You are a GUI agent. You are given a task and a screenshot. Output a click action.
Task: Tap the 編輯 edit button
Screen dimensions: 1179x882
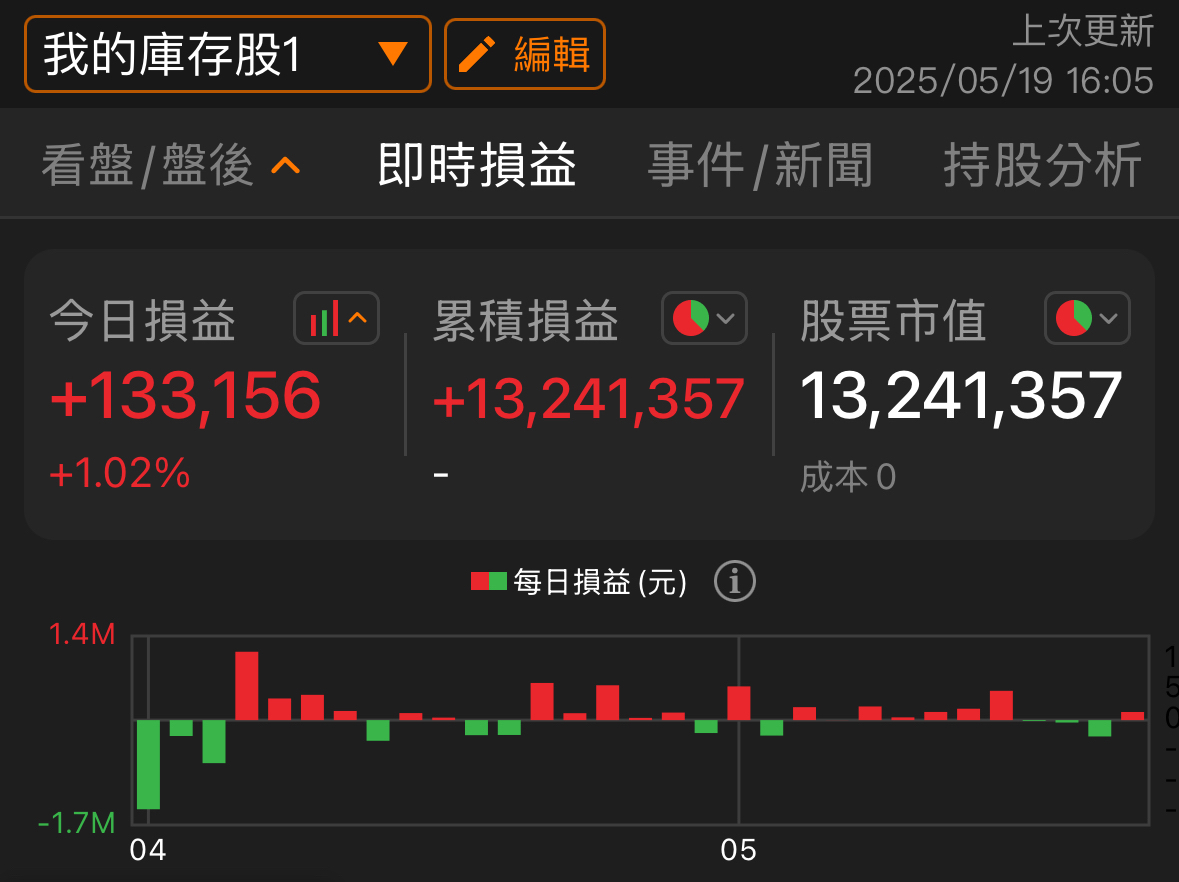click(x=525, y=54)
